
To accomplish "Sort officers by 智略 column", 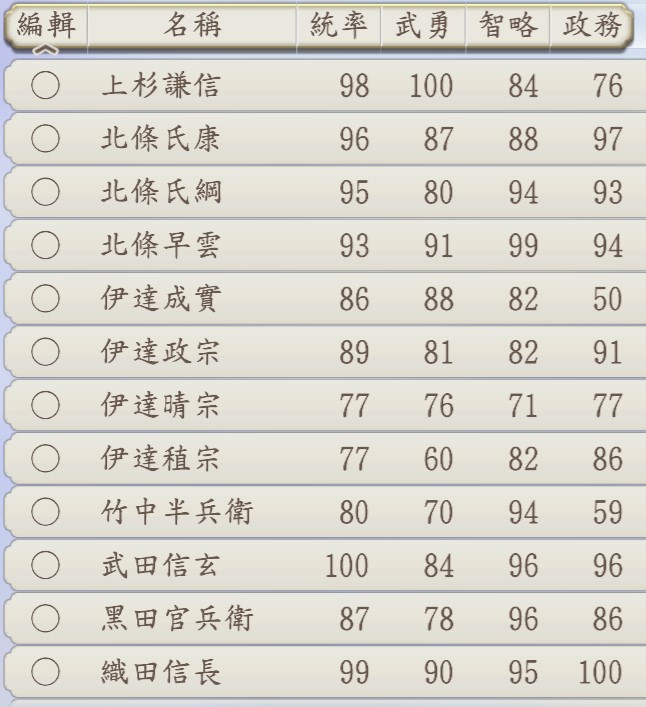I will pos(508,28).
